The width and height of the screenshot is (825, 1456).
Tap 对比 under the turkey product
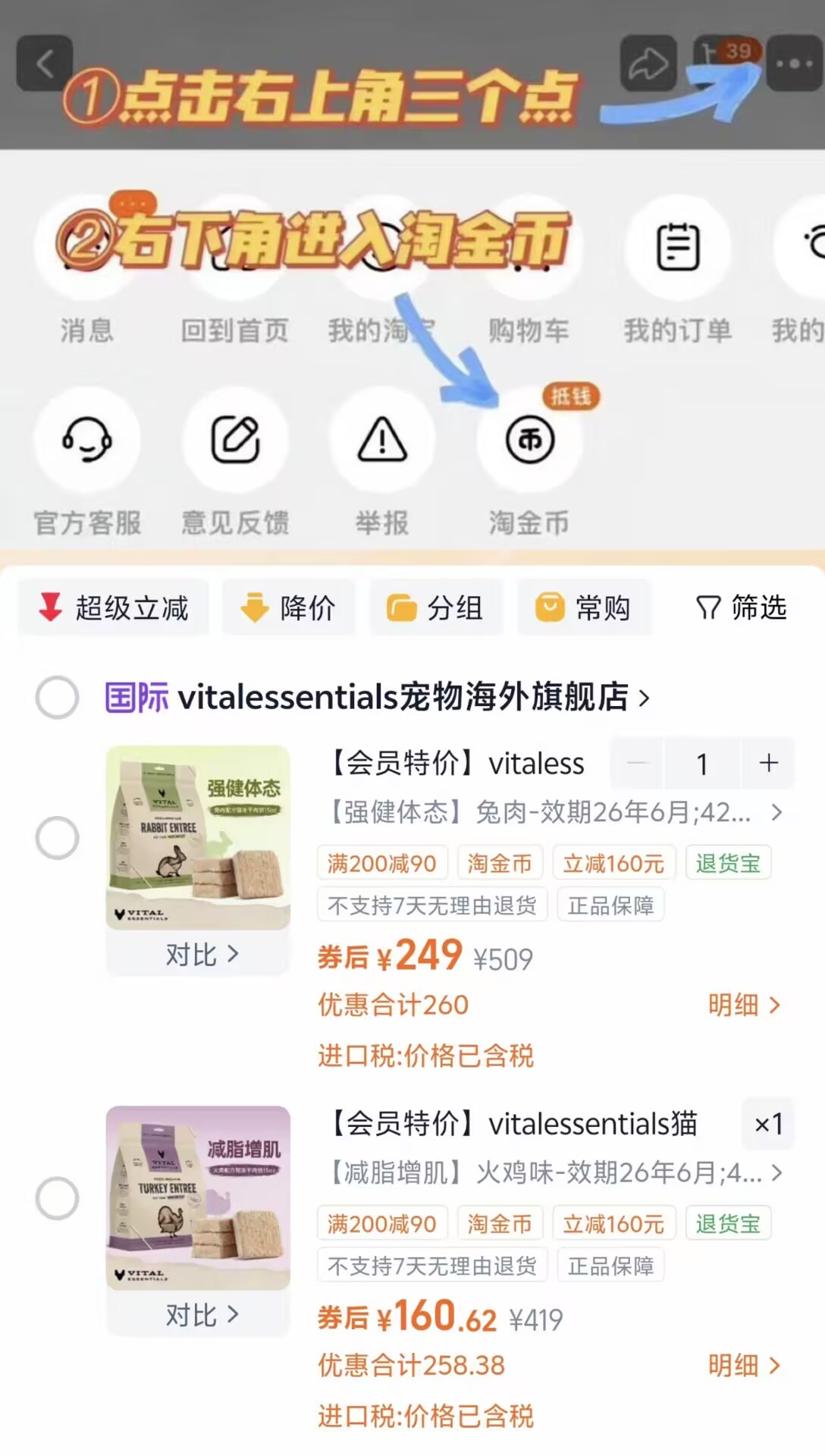[x=202, y=1315]
